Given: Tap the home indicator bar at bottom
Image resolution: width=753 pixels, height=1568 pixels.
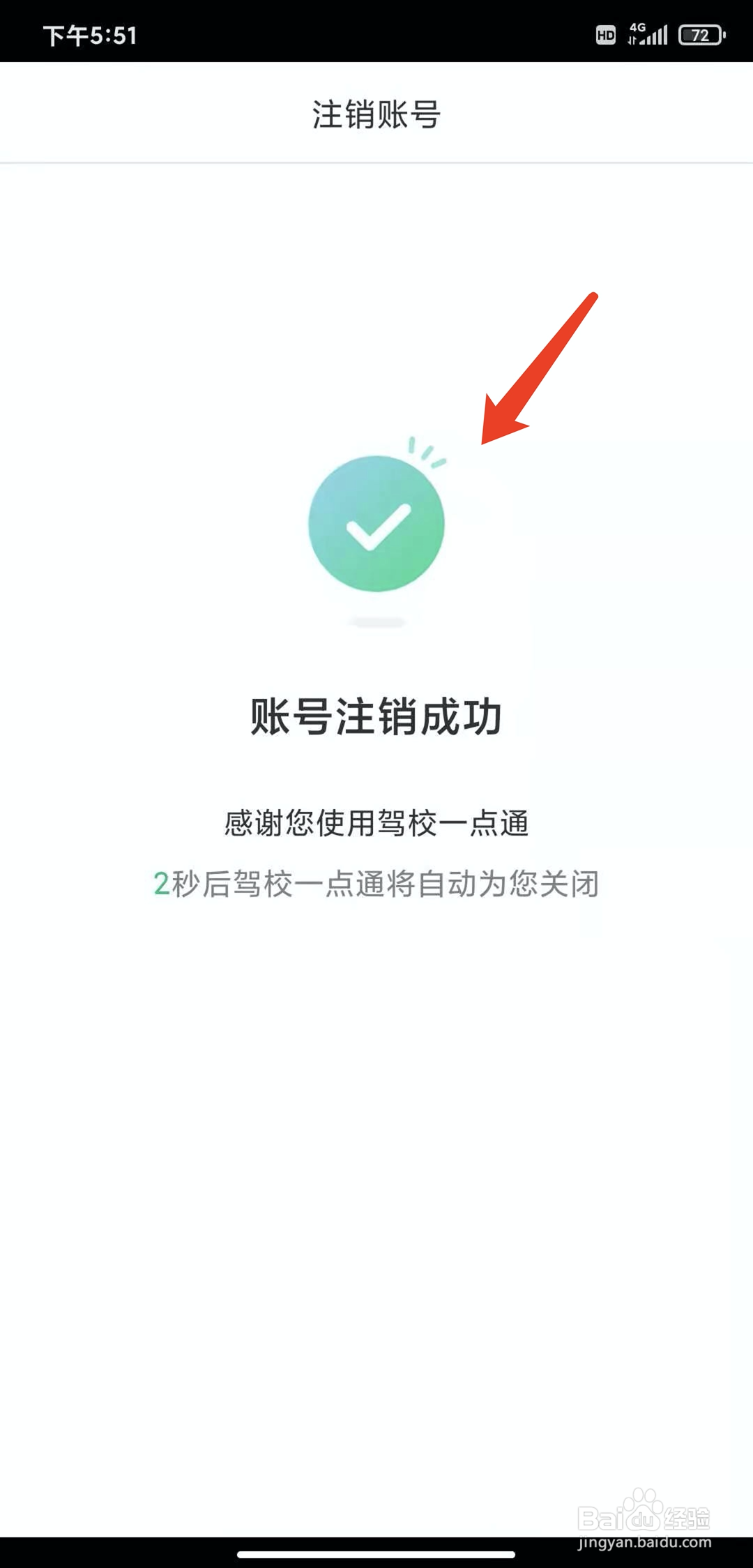Looking at the screenshot, I should [376, 1553].
